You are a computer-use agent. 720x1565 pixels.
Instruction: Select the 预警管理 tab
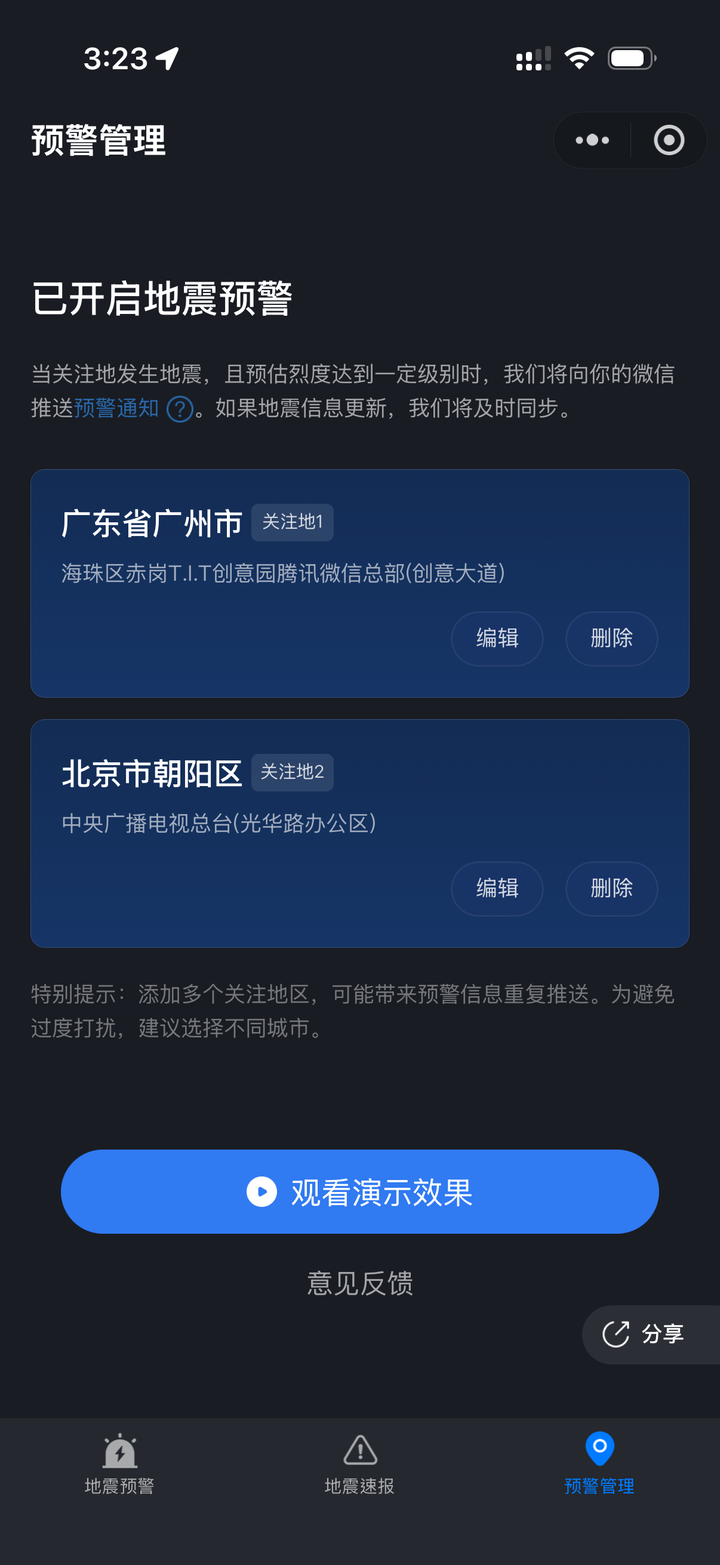click(x=600, y=1464)
